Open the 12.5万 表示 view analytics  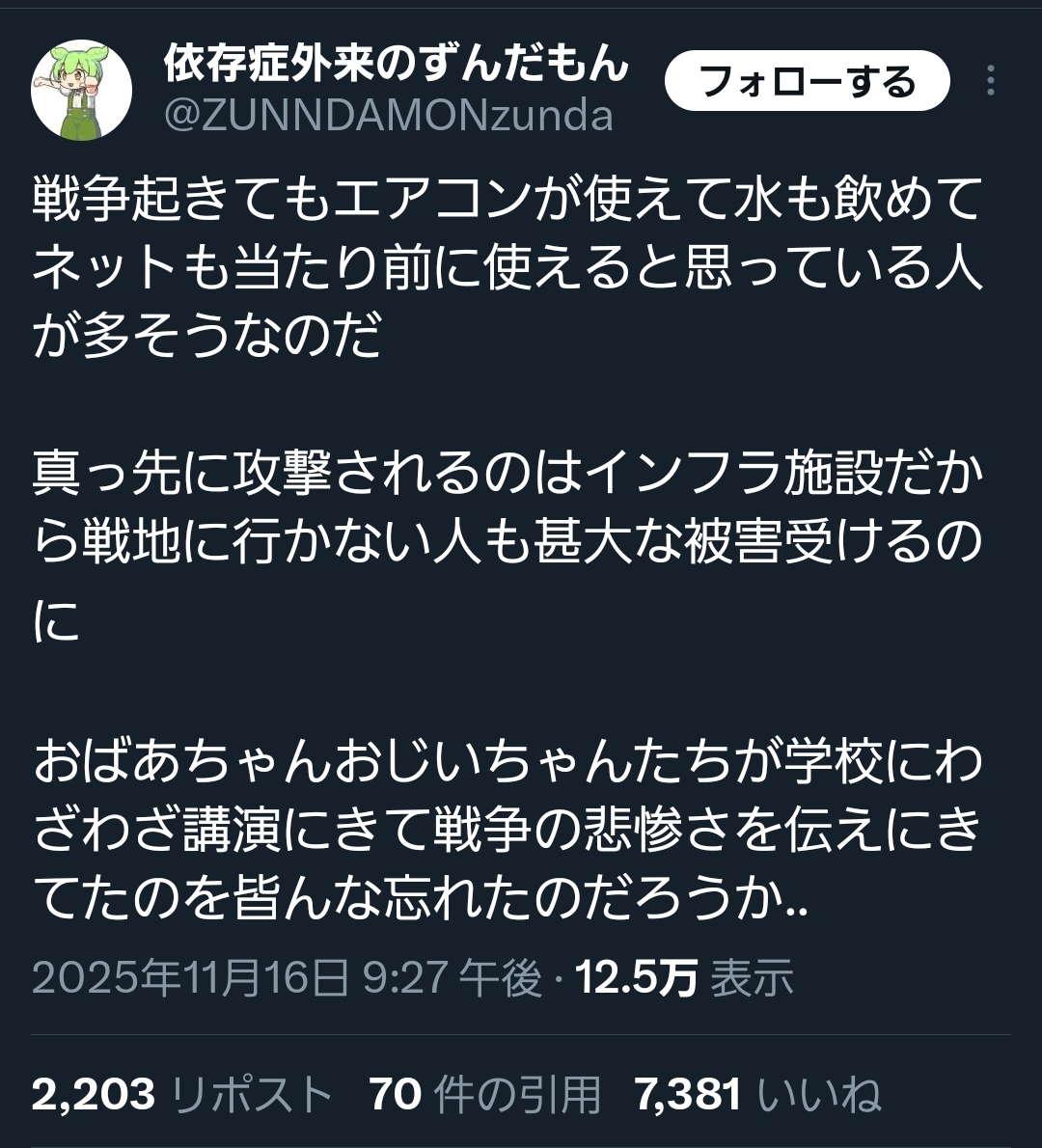click(x=685, y=979)
